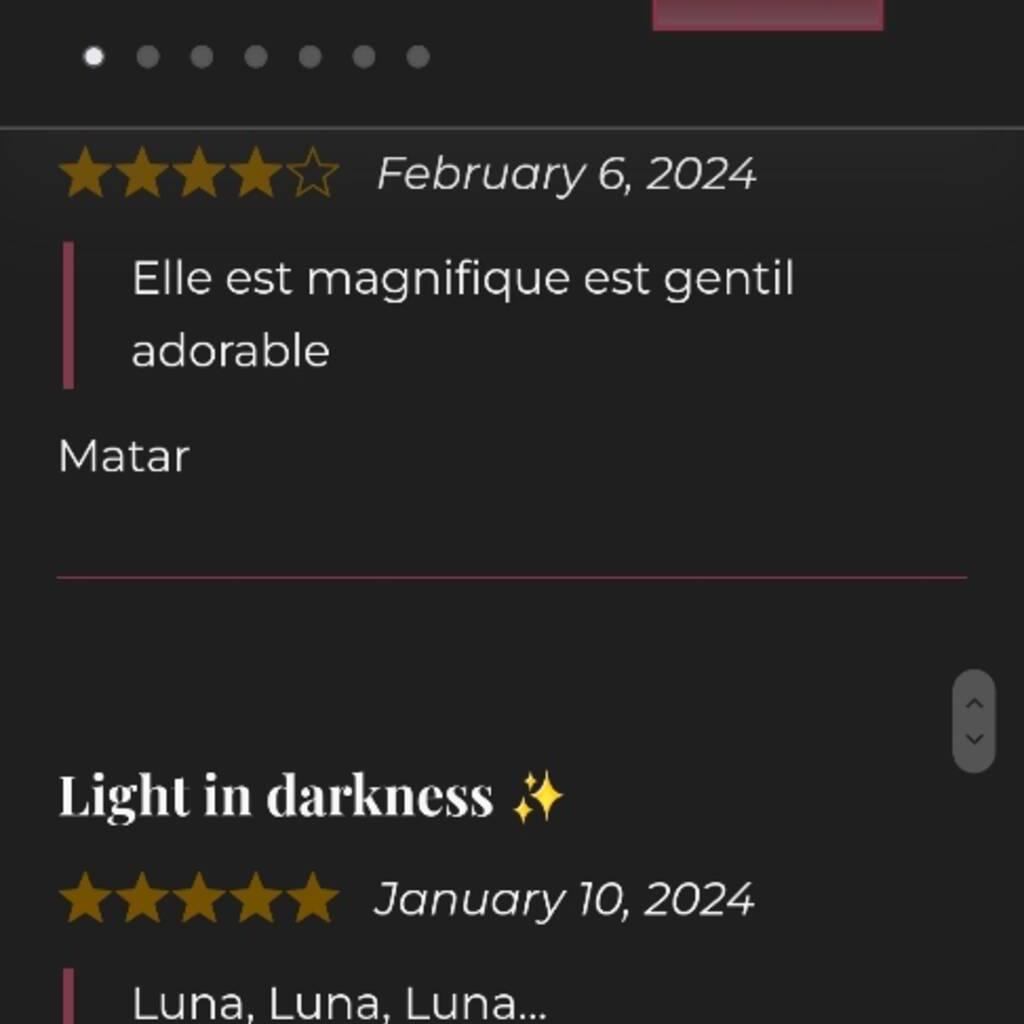Tap the up chevron on the scroll widget

coord(974,703)
